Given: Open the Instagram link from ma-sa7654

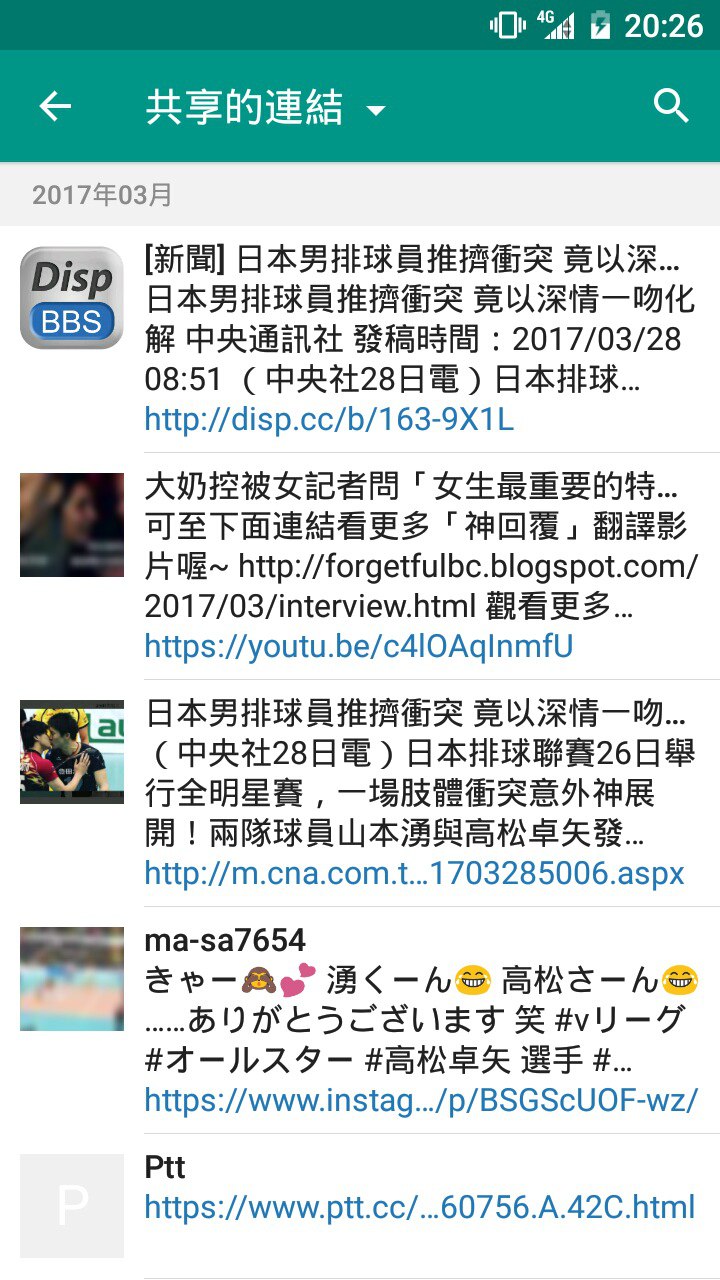Looking at the screenshot, I should tap(421, 1101).
